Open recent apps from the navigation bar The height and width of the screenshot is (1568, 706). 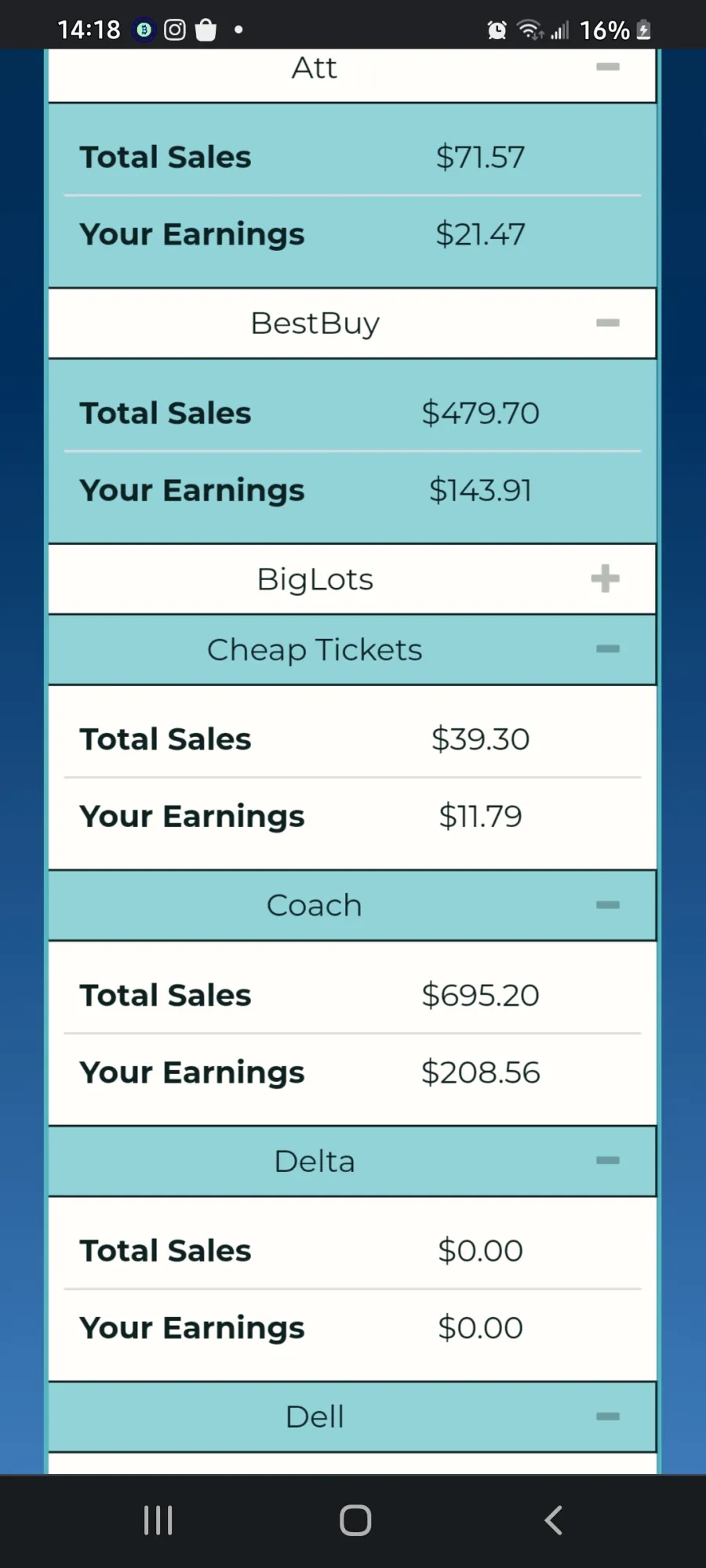coord(158,1520)
